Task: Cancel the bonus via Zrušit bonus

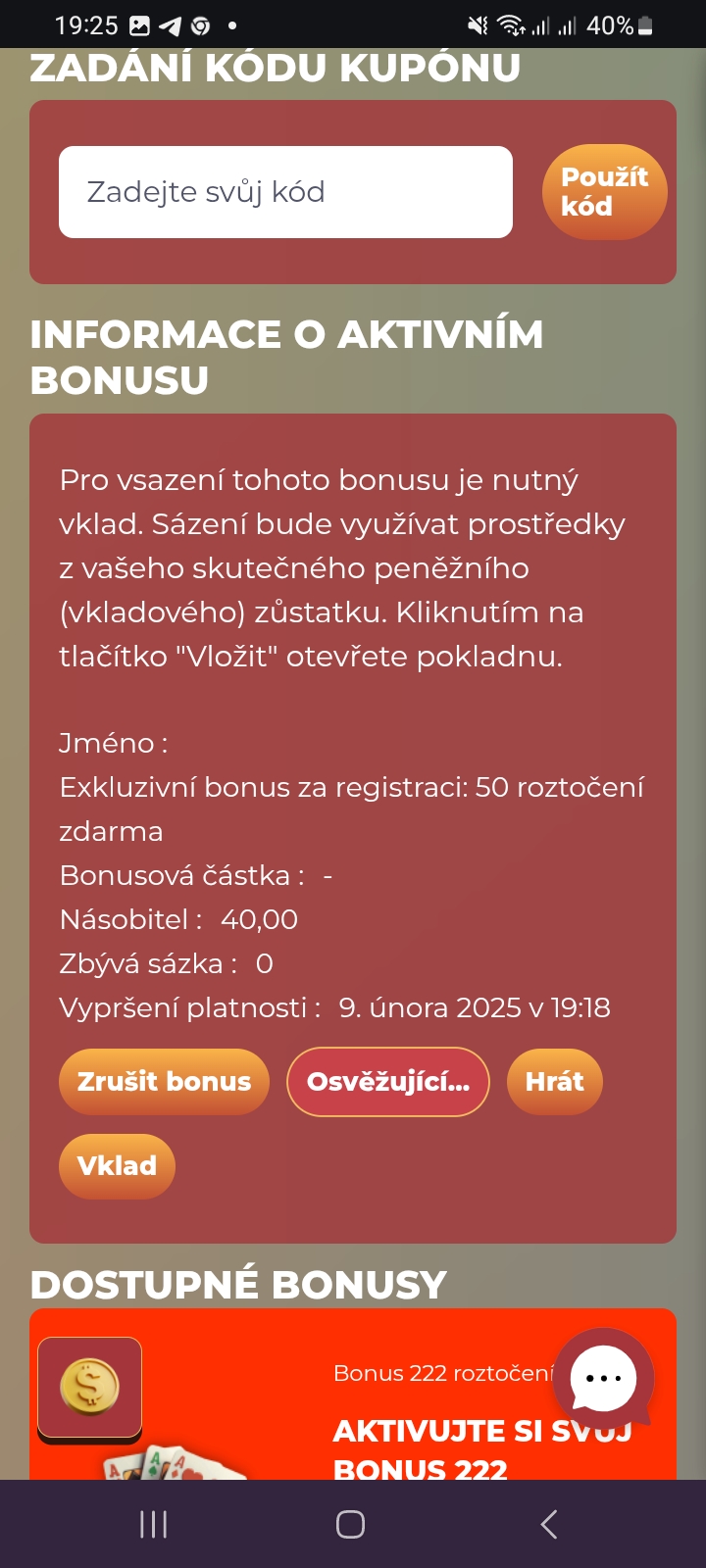Action: point(164,1082)
